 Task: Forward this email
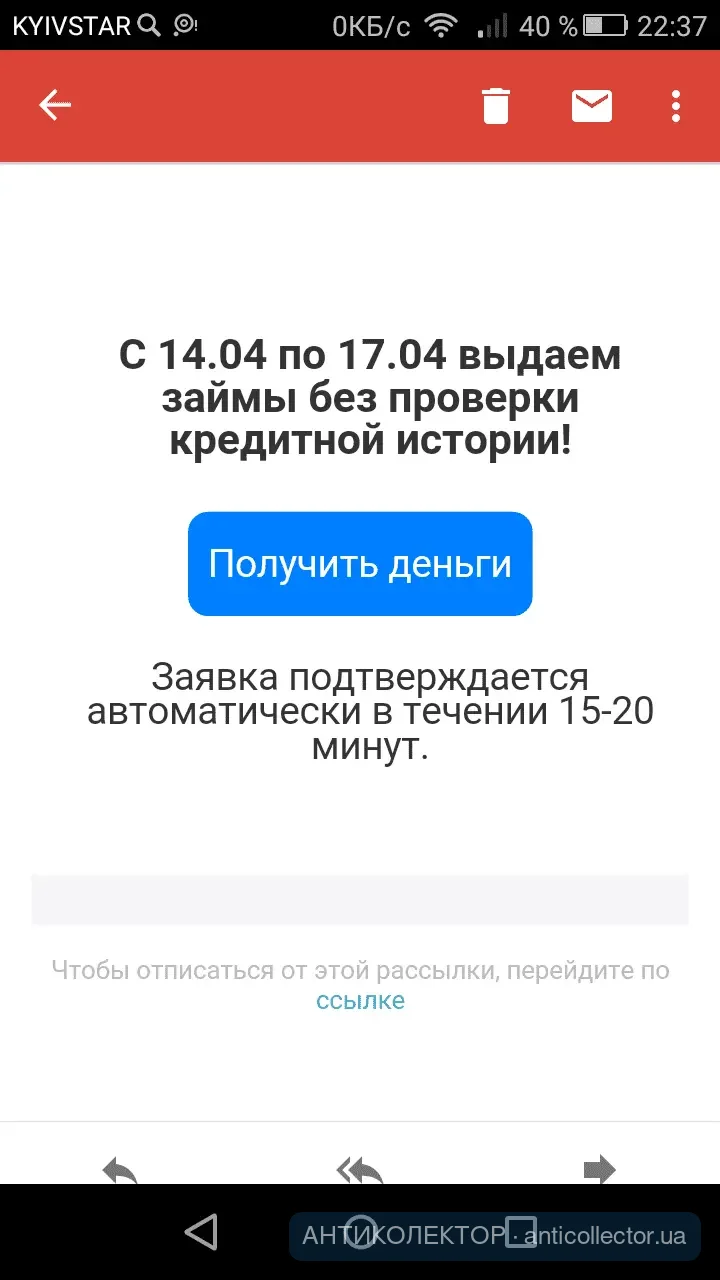click(599, 1169)
